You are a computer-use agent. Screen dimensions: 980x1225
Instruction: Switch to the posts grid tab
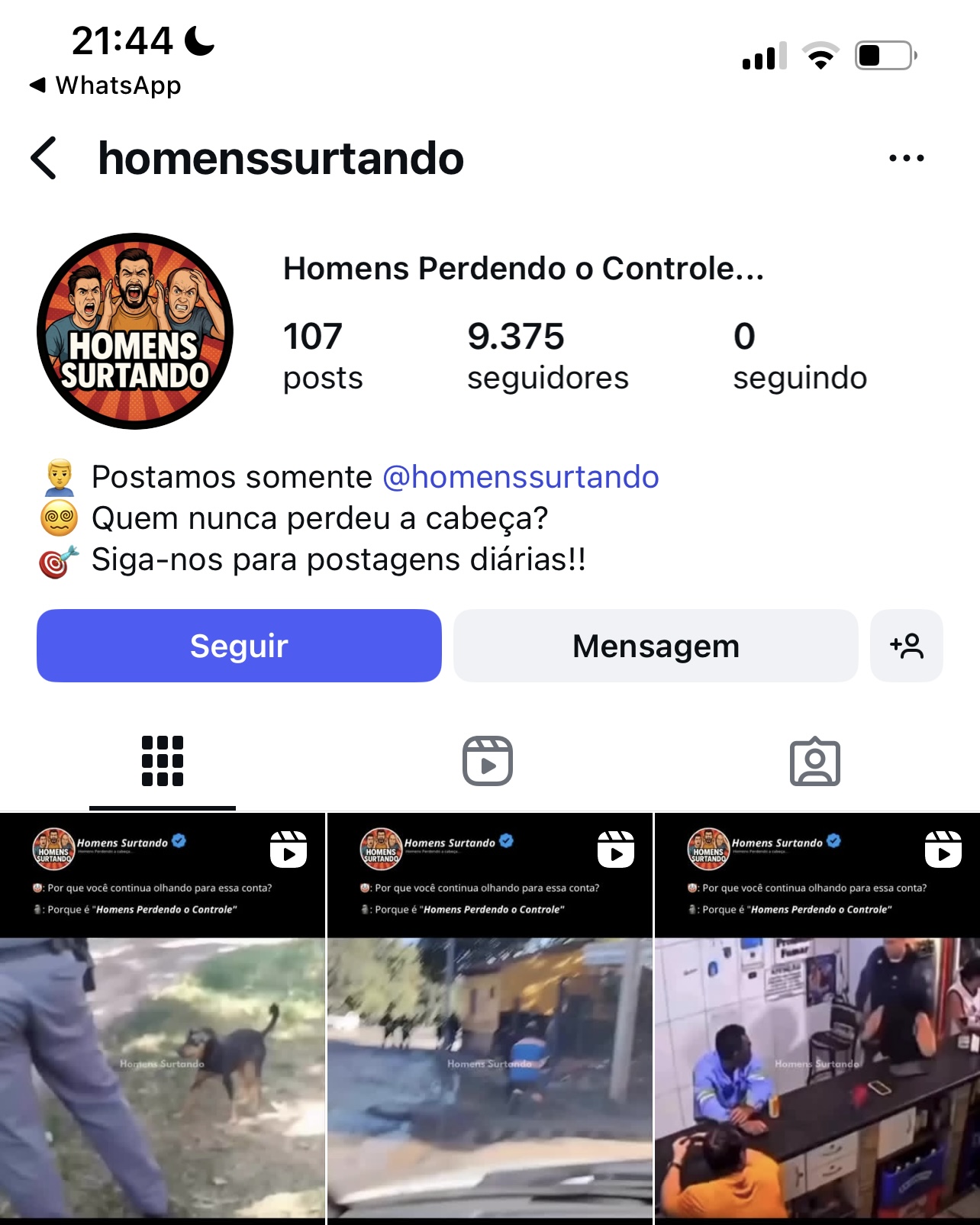coord(163,761)
